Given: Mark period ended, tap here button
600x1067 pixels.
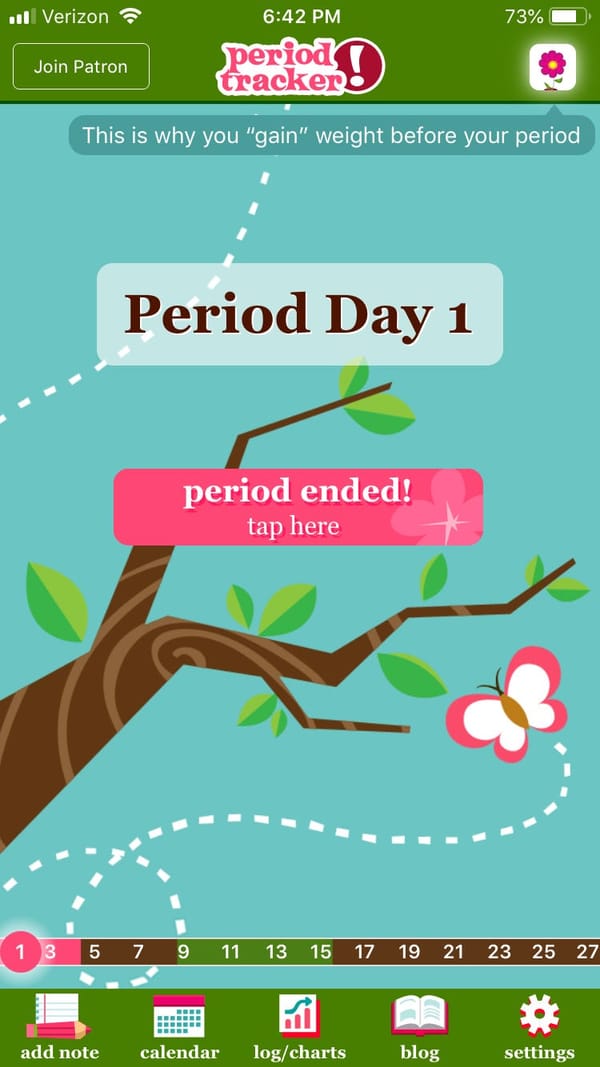Looking at the screenshot, I should (x=298, y=507).
